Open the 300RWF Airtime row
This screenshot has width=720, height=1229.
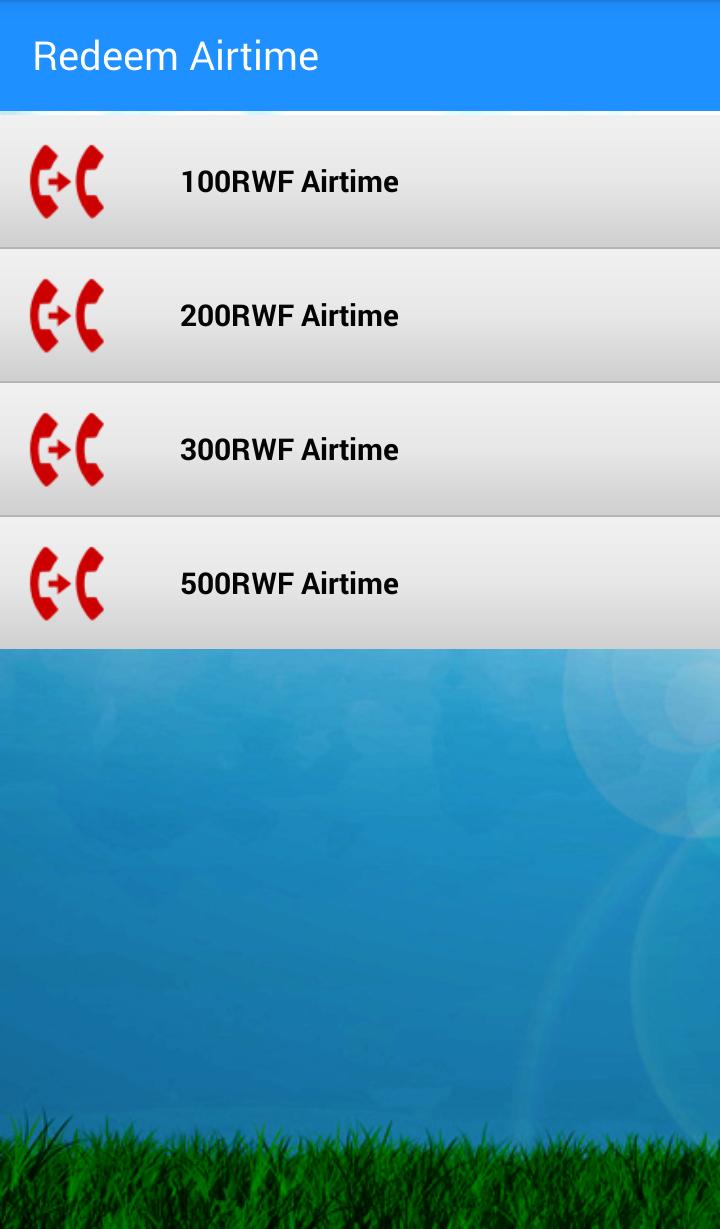tap(289, 450)
